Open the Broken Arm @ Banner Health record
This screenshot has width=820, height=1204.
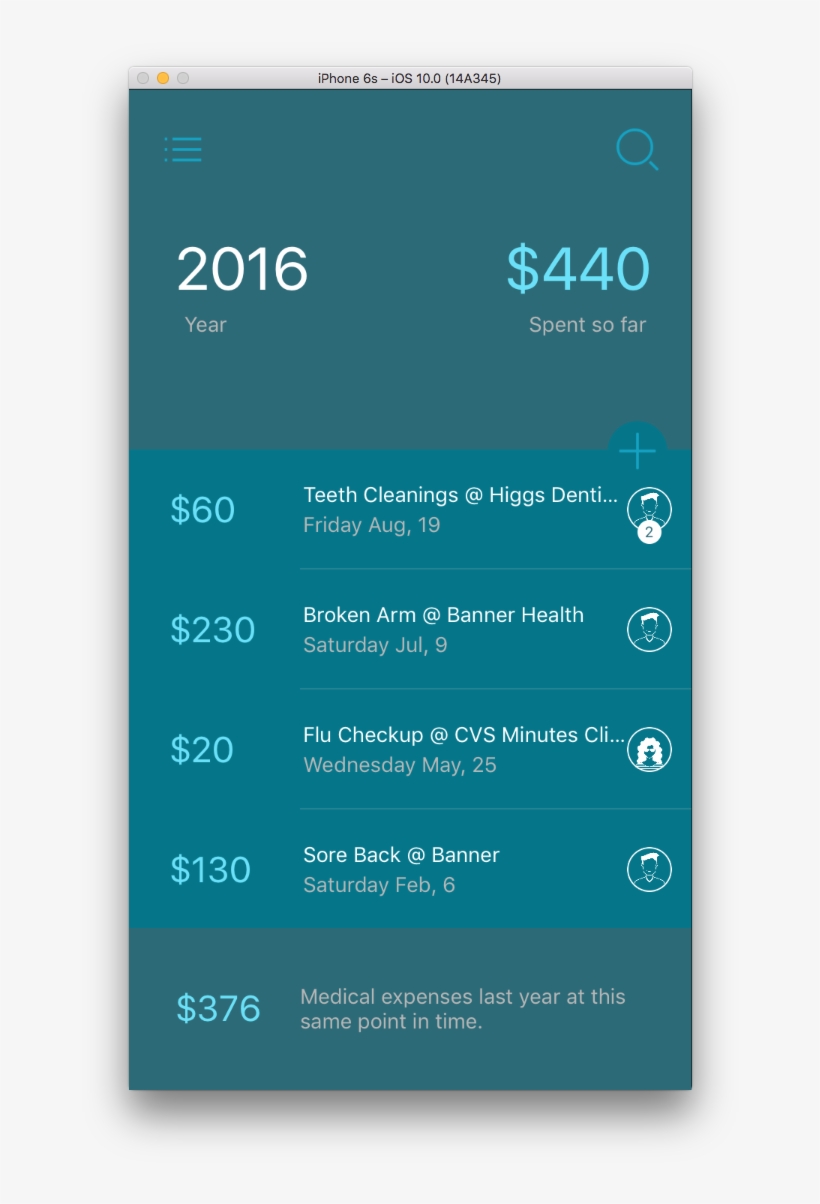[443, 615]
